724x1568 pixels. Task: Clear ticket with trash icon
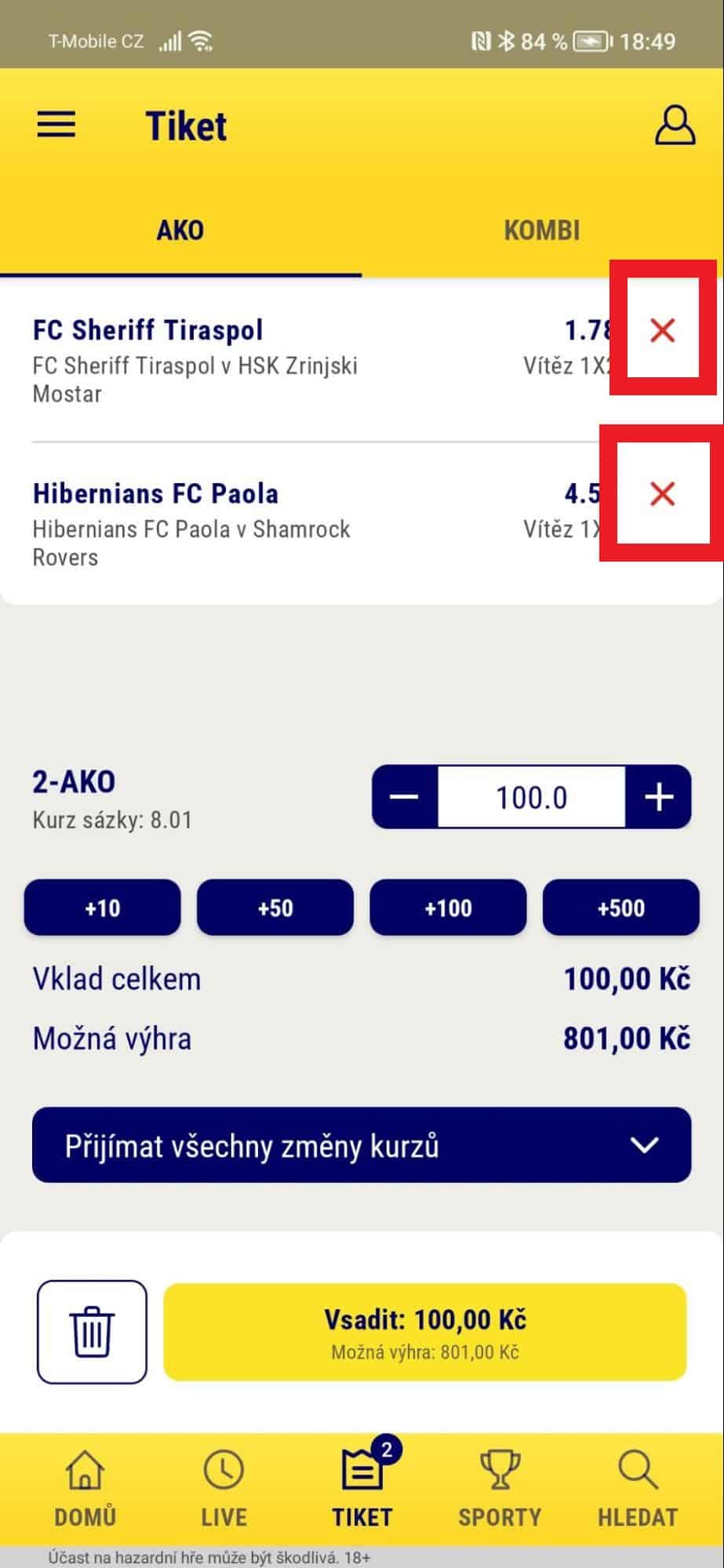(92, 1331)
